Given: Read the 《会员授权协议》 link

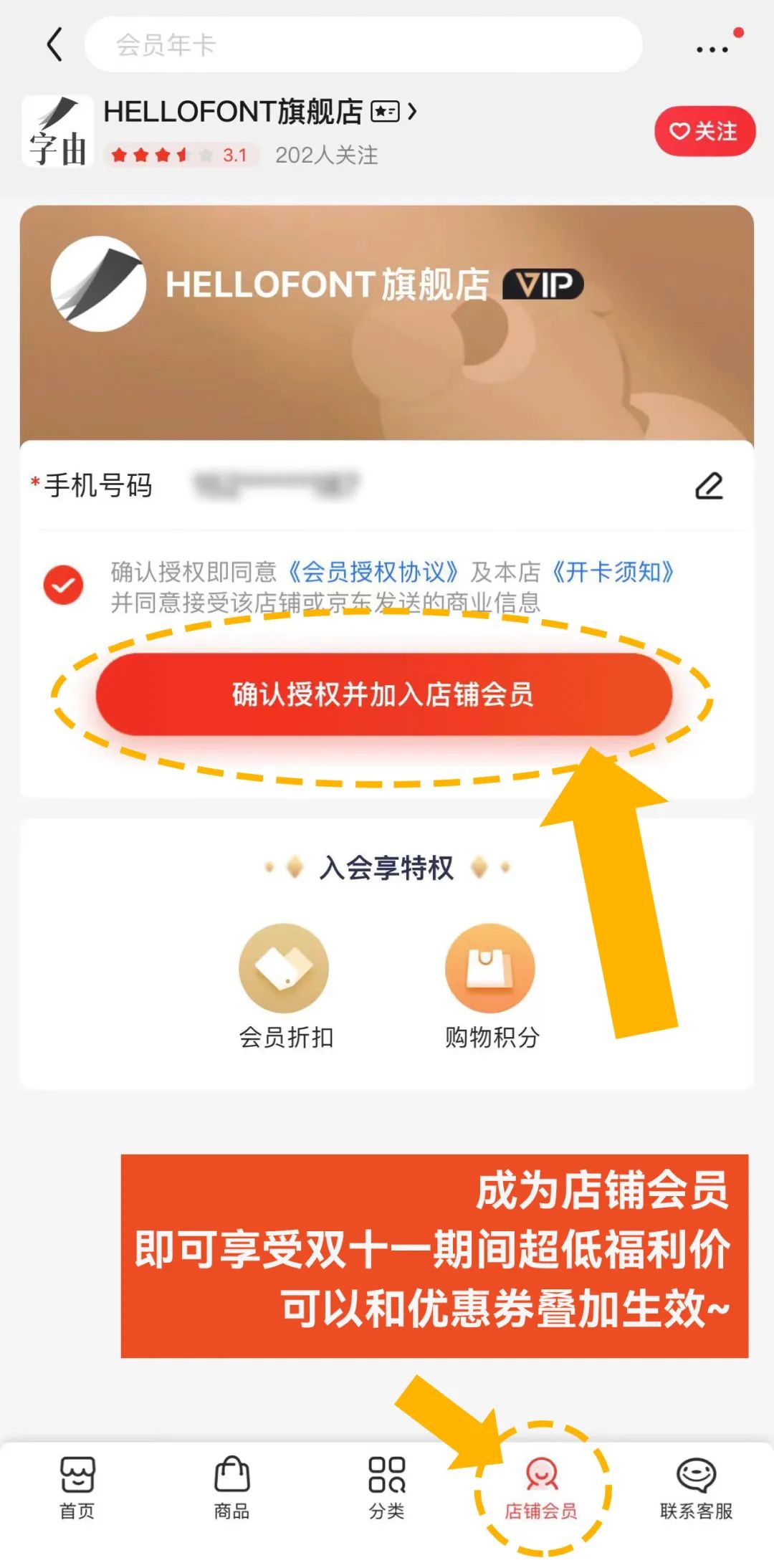Looking at the screenshot, I should [373, 572].
